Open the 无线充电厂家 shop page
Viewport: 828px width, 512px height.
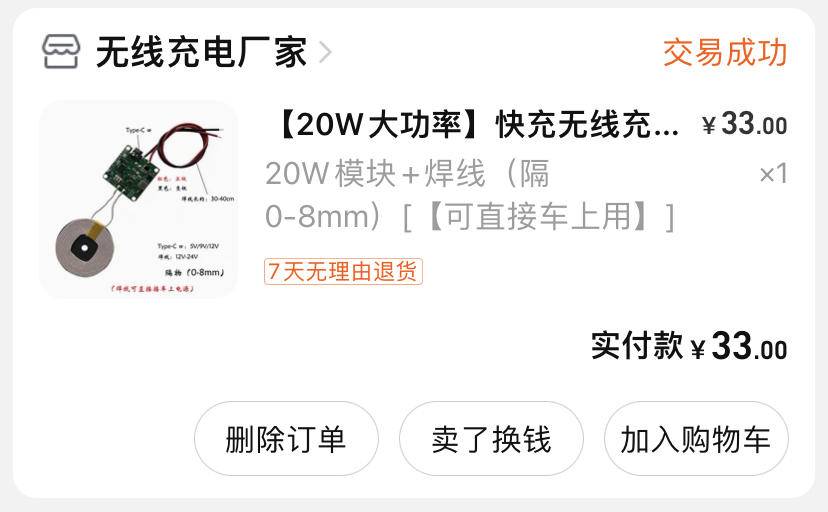(x=200, y=52)
